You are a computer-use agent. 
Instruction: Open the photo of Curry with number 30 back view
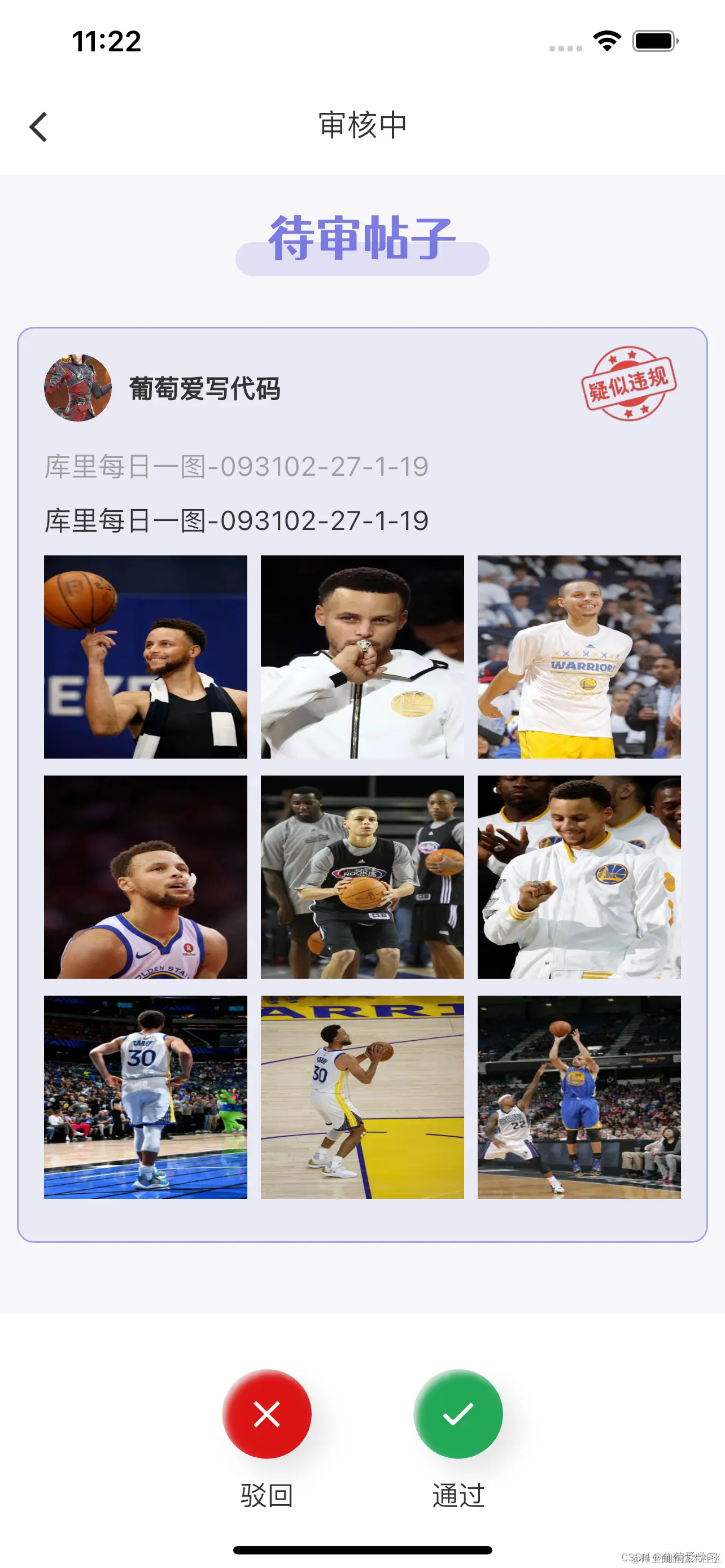(x=146, y=1094)
